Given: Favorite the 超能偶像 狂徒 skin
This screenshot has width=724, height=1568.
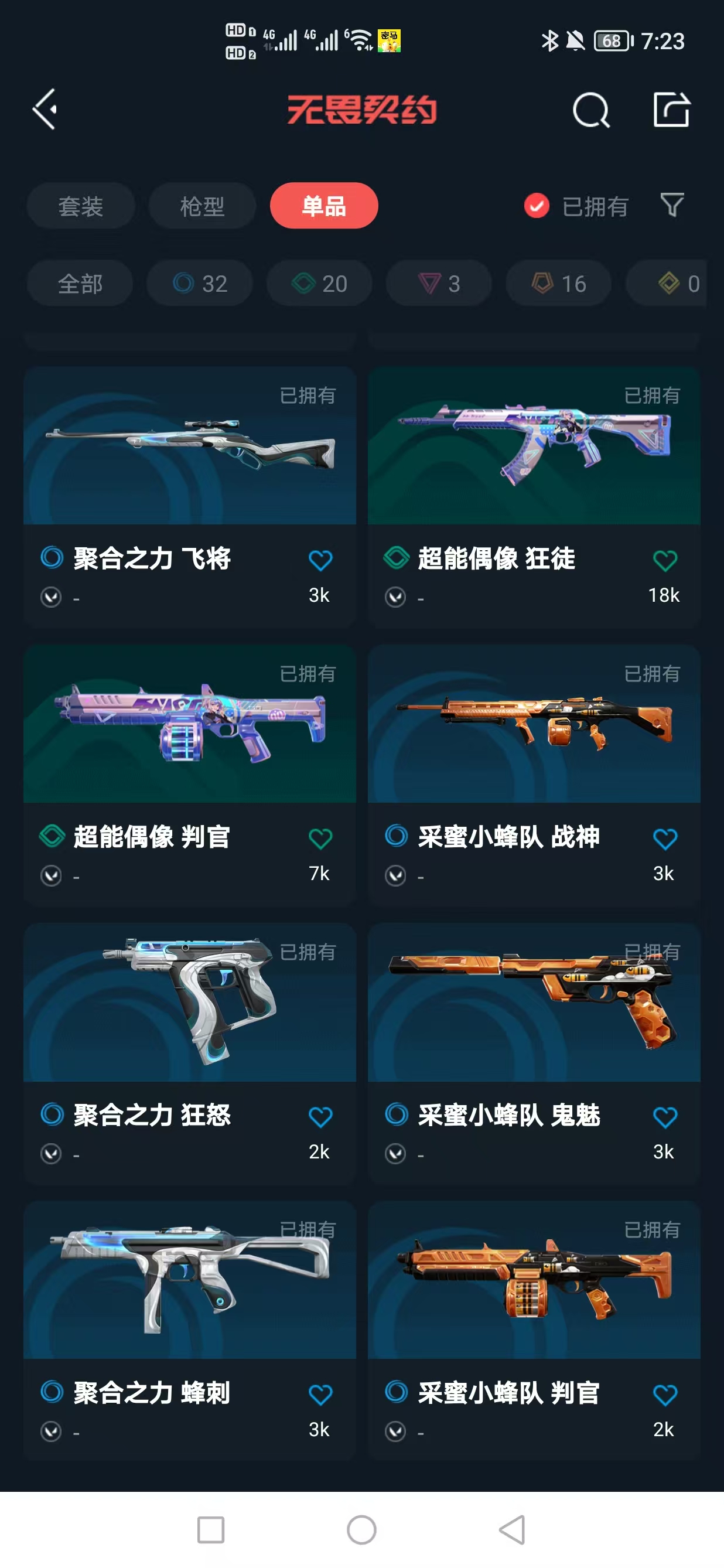Looking at the screenshot, I should click(x=665, y=563).
